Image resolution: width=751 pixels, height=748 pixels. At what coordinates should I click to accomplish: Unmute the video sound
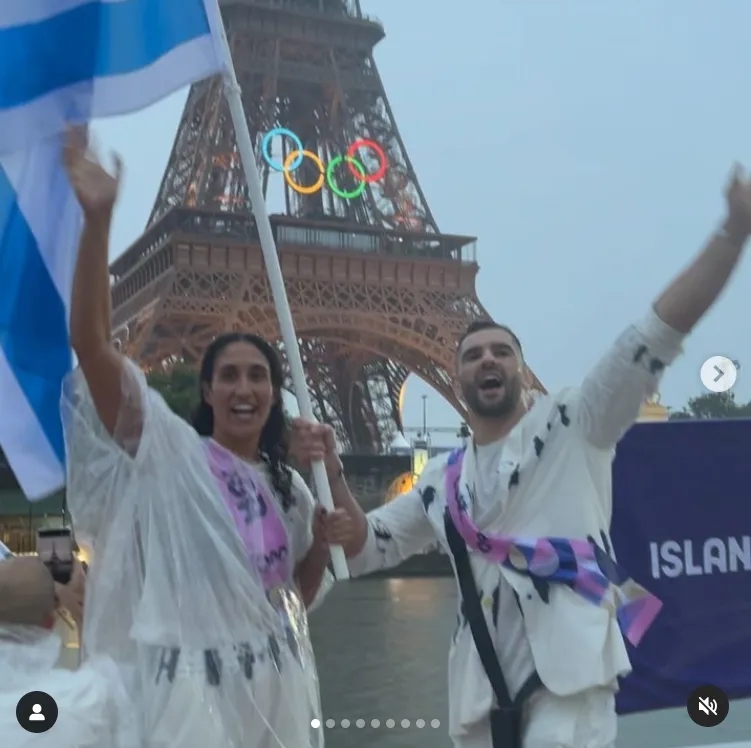coord(707,706)
